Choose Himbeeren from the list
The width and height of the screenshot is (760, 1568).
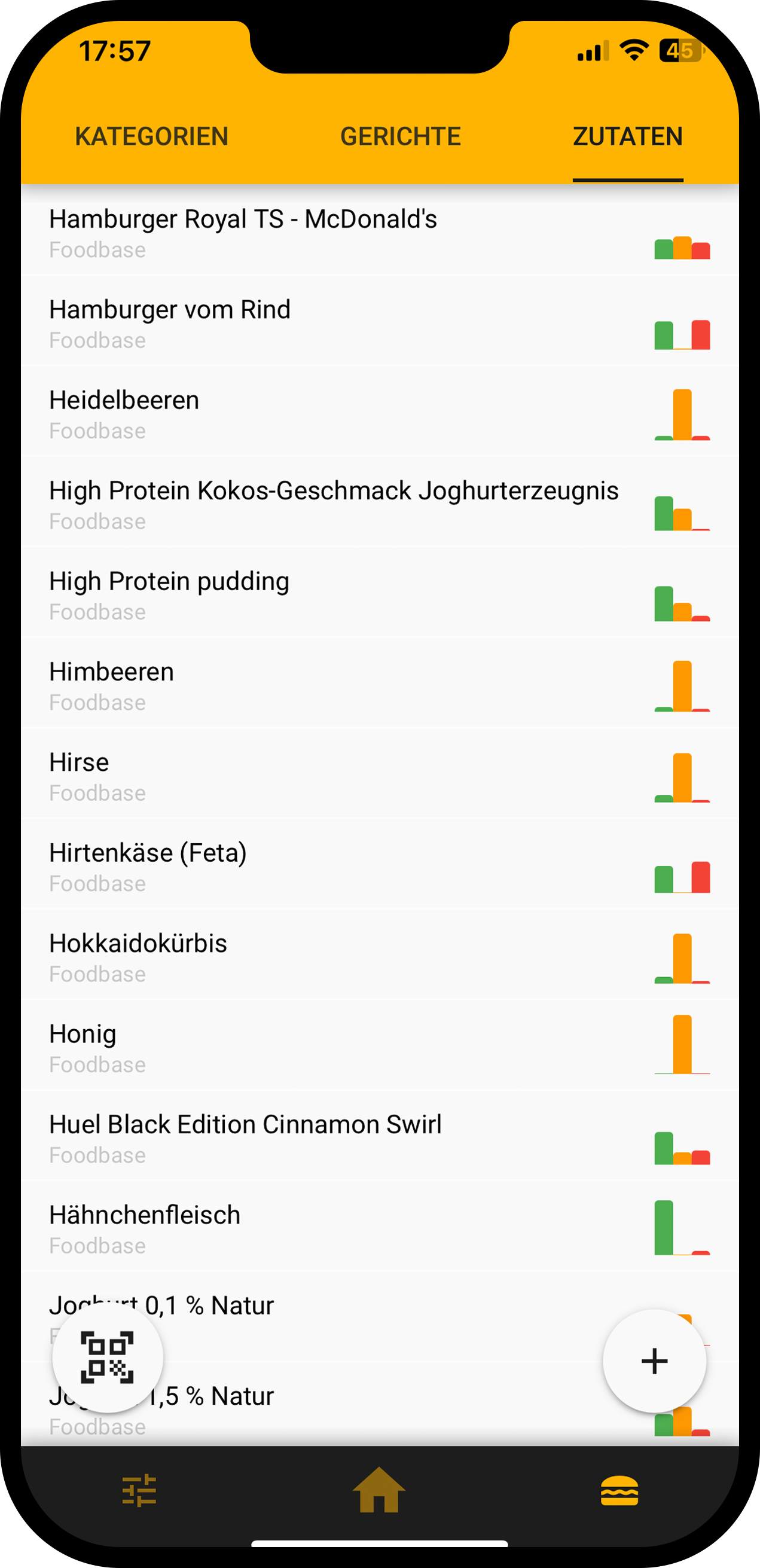tap(112, 685)
